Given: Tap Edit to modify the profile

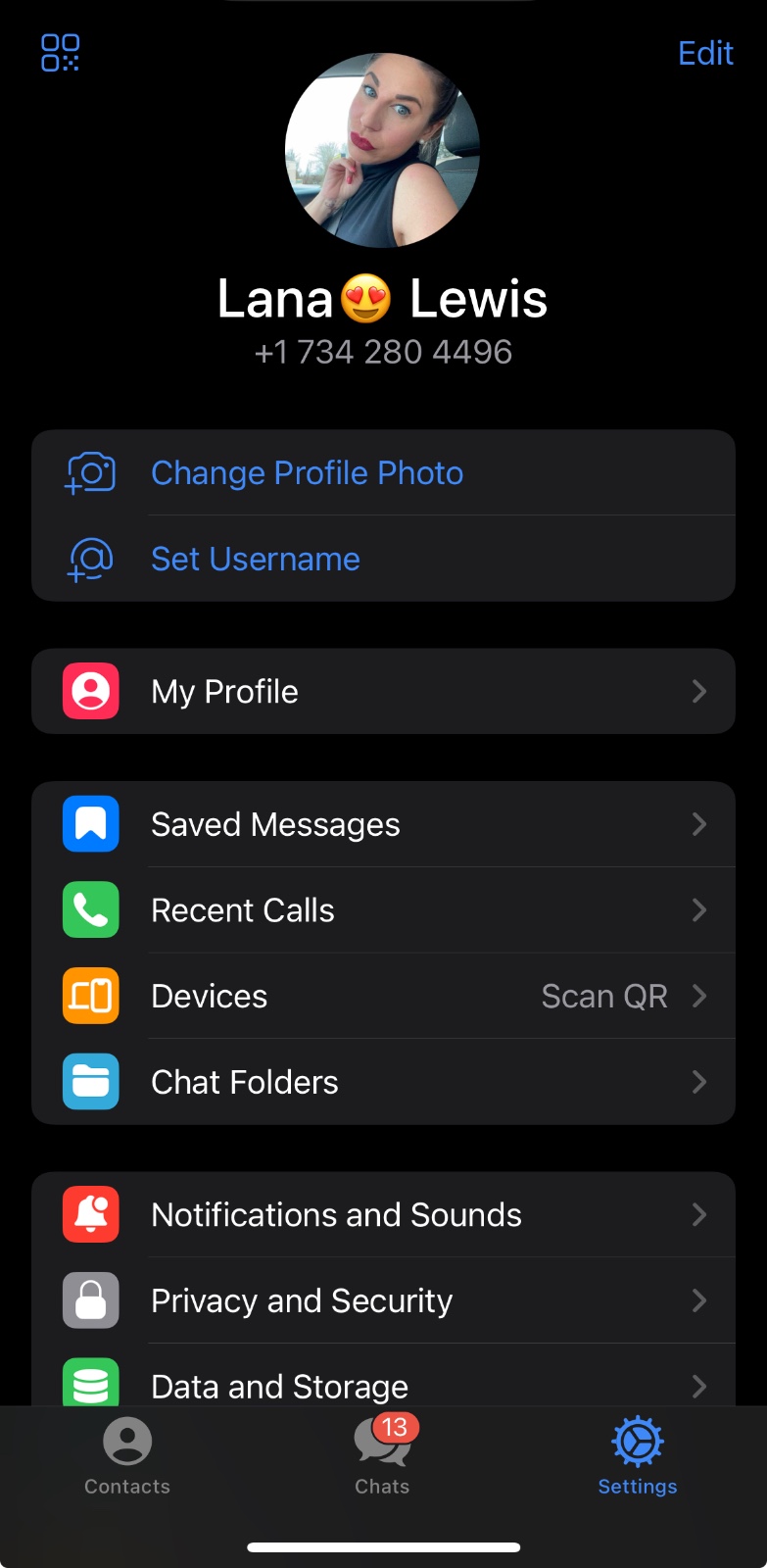Looking at the screenshot, I should tap(705, 53).
